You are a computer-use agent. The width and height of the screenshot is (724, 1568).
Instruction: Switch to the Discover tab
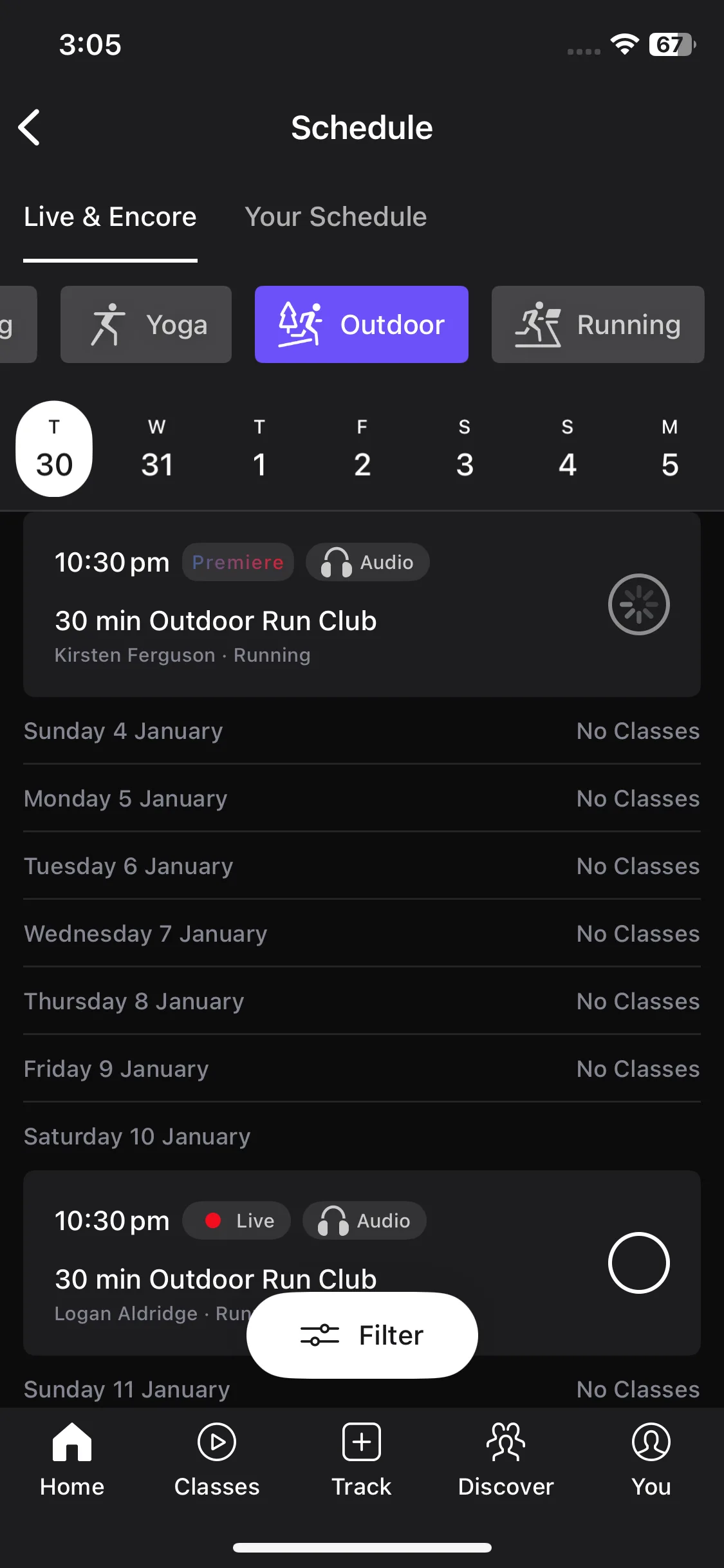506,1460
